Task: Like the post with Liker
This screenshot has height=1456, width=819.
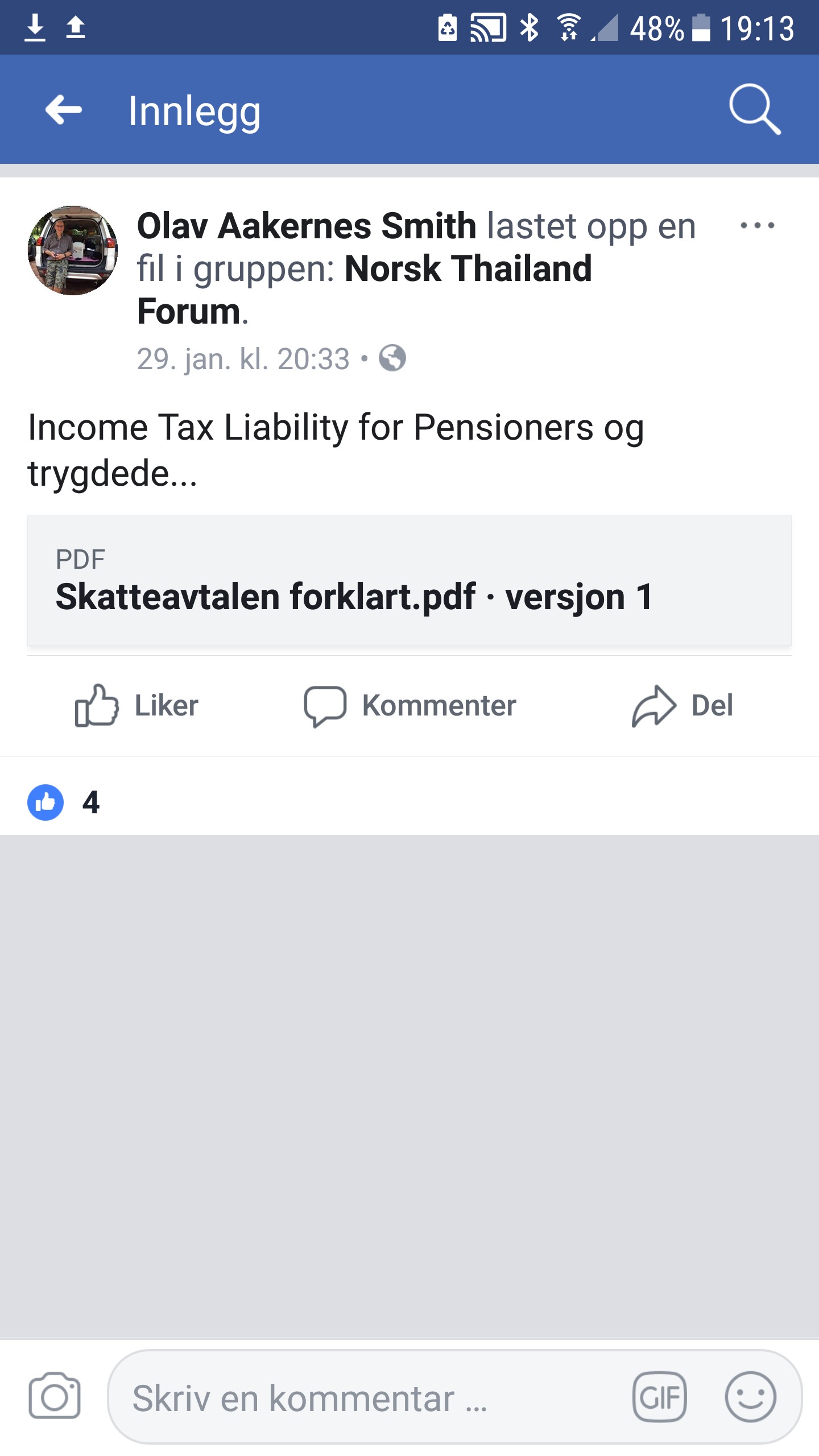Action: pos(137,706)
